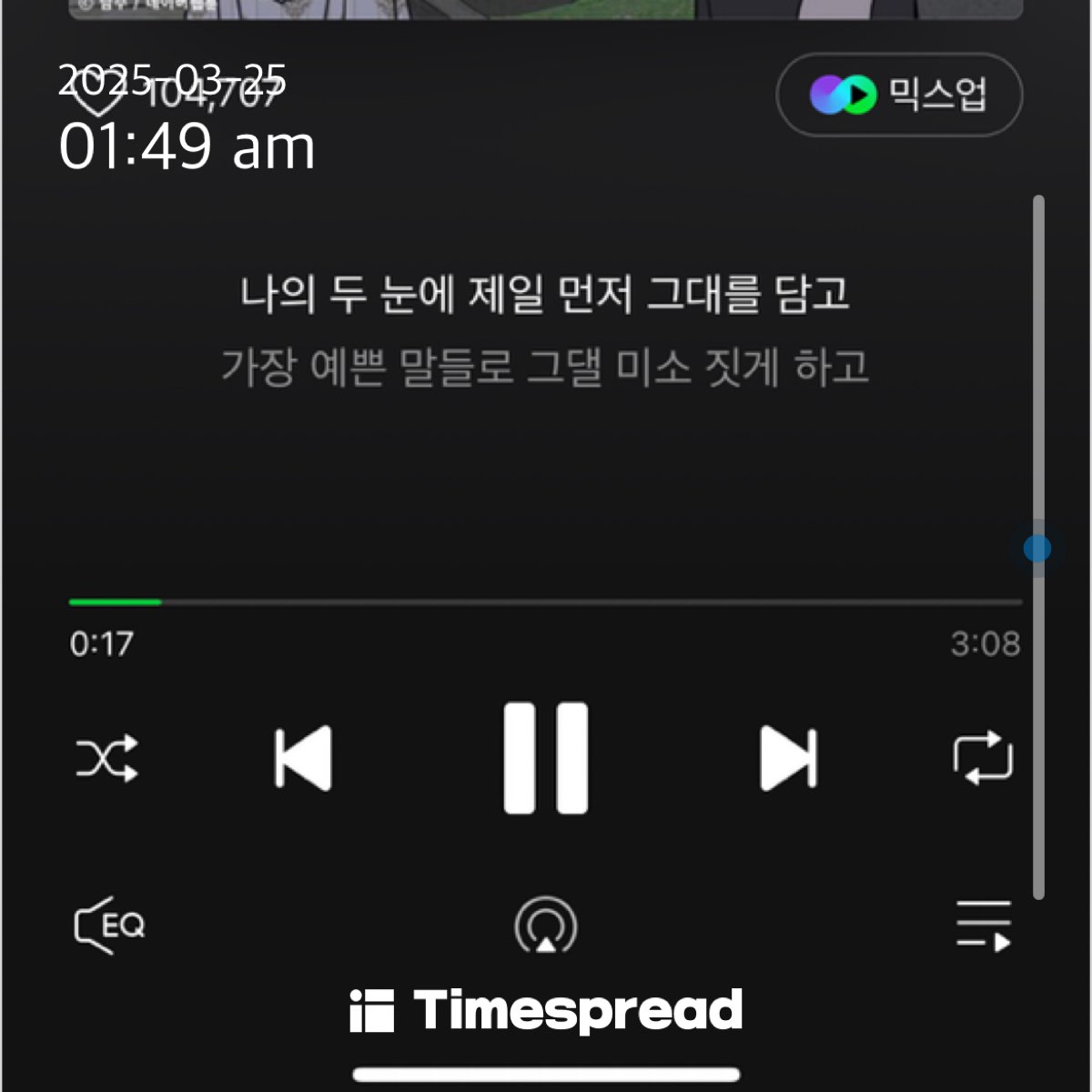Open full lyrics from the highlighted lyric line

click(x=544, y=295)
